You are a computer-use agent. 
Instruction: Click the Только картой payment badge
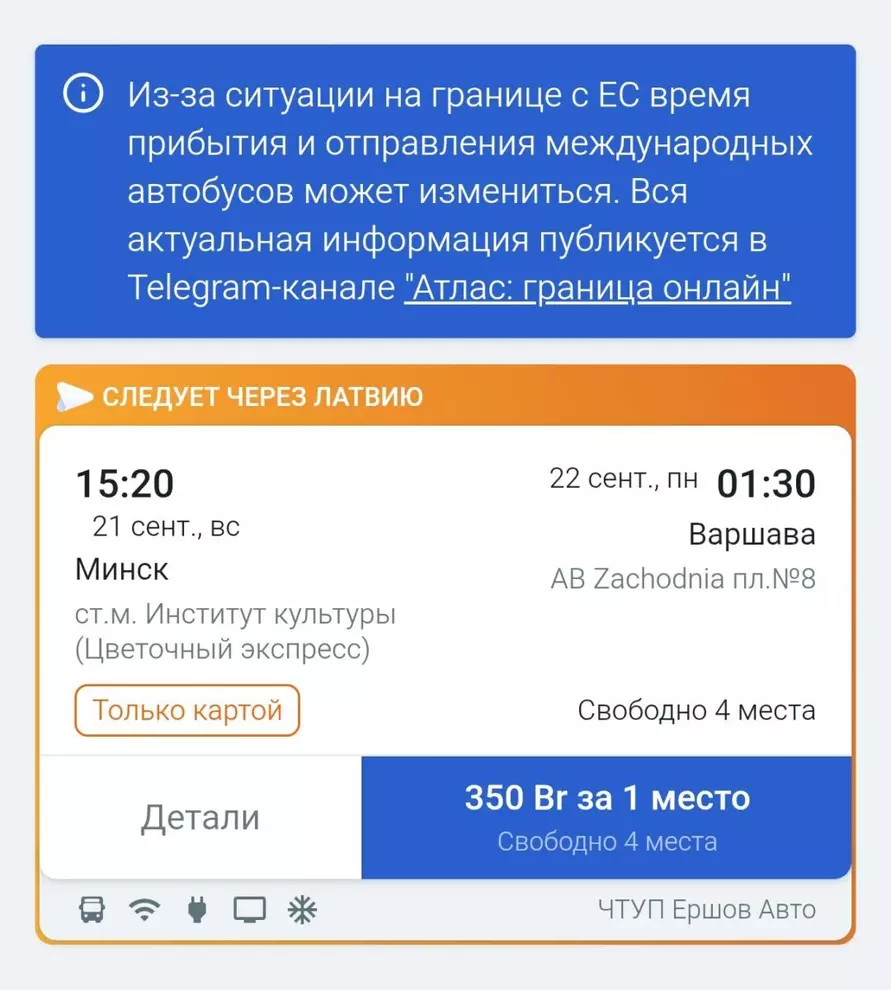(186, 710)
